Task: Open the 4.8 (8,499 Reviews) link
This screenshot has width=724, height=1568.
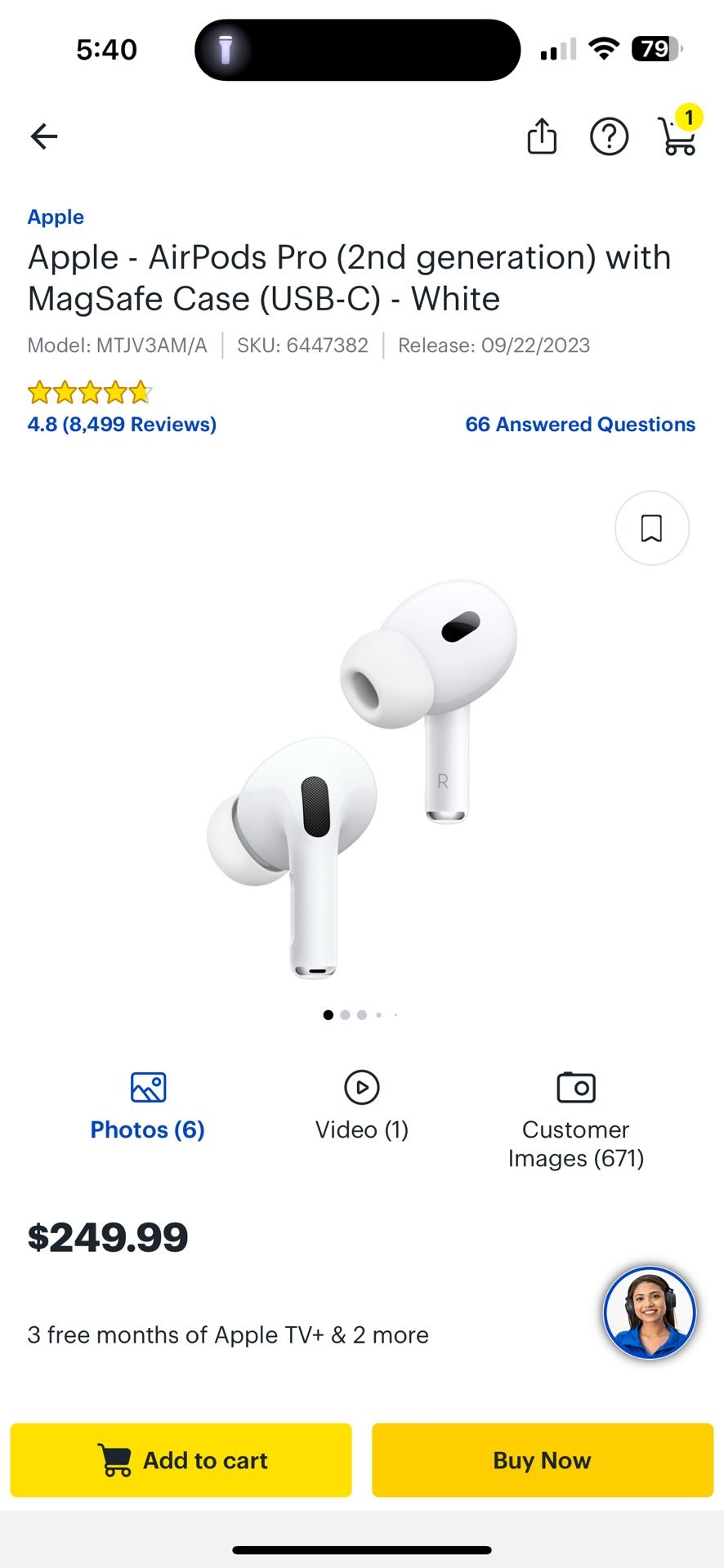Action: coord(120,424)
